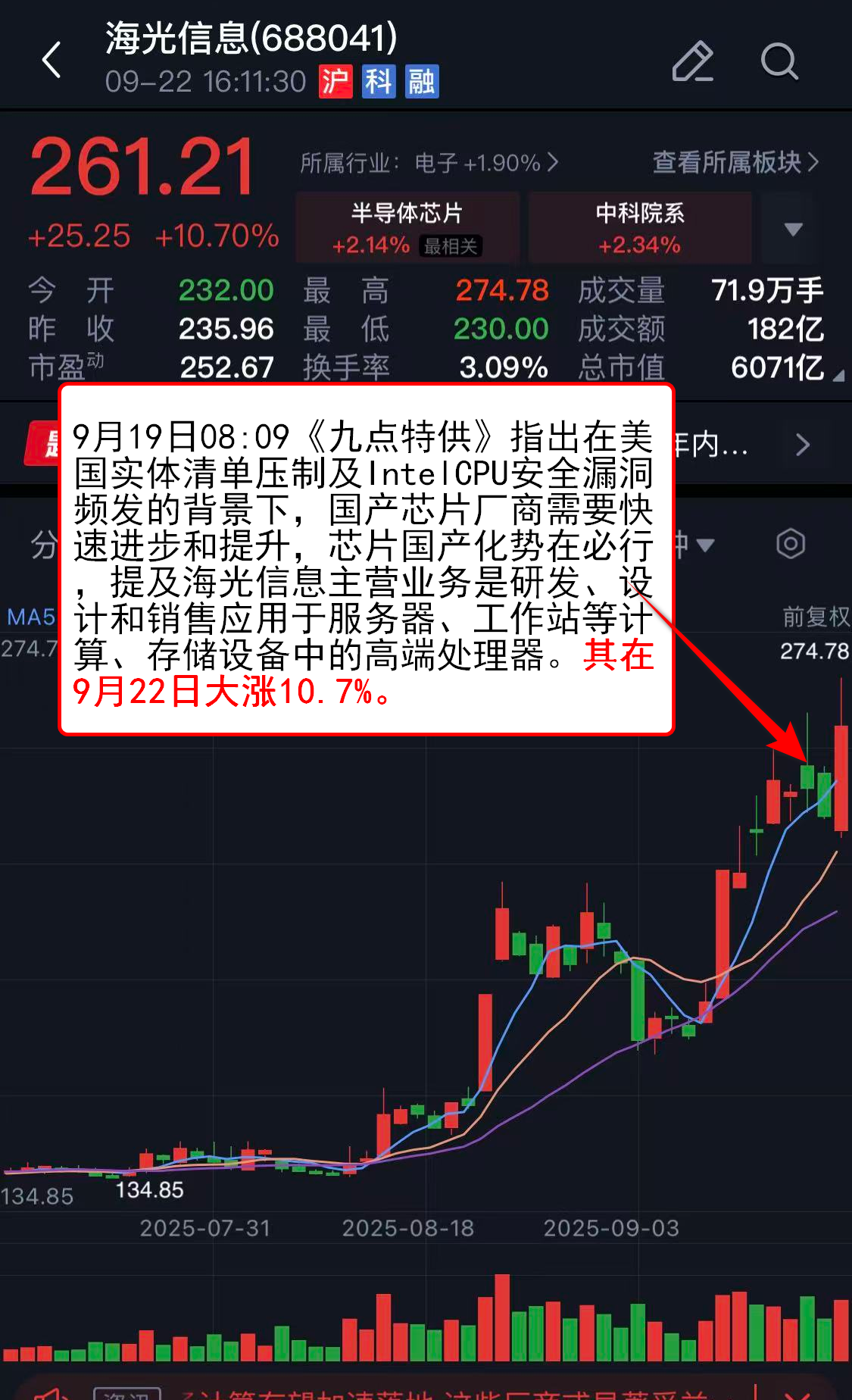Expand the total market value details corner
This screenshot has height=1400, width=852.
click(x=838, y=376)
